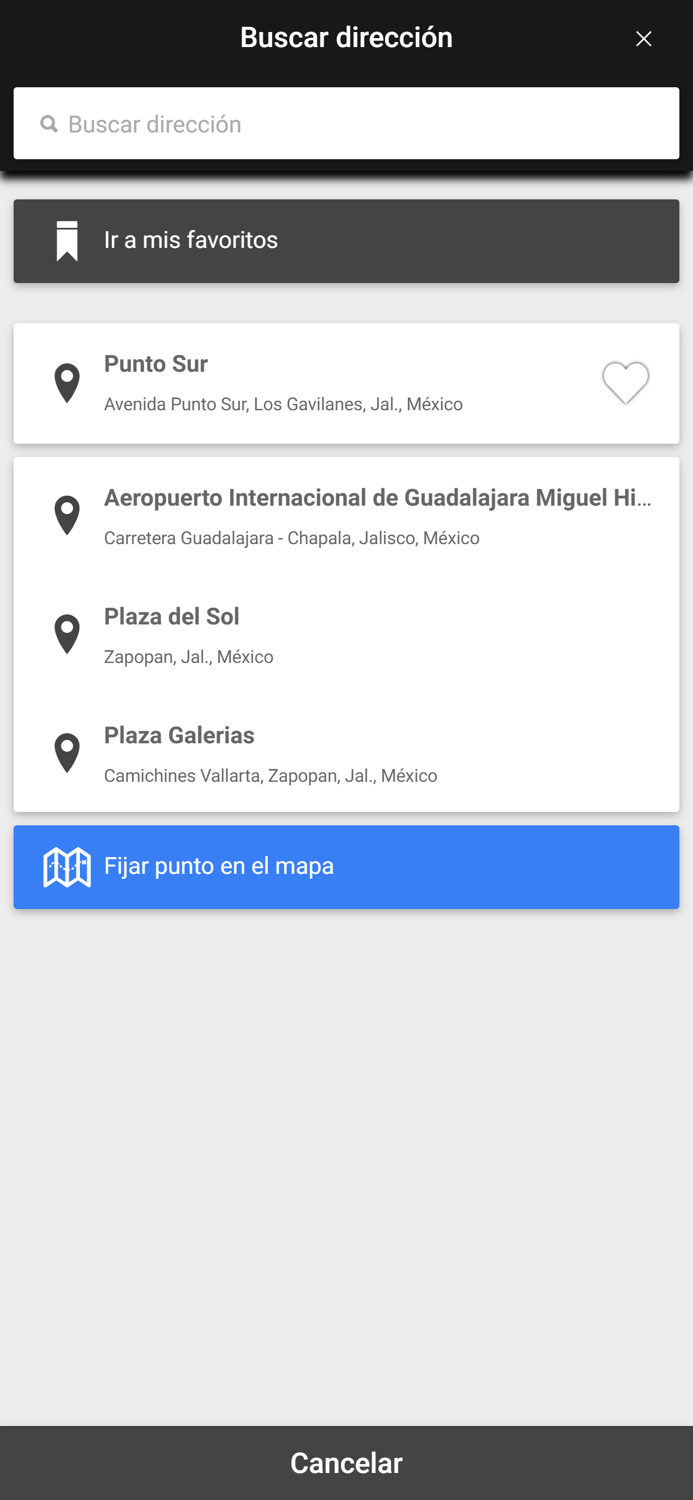Favorite Punto Sur with the heart icon
The width and height of the screenshot is (693, 1500).
click(x=626, y=383)
